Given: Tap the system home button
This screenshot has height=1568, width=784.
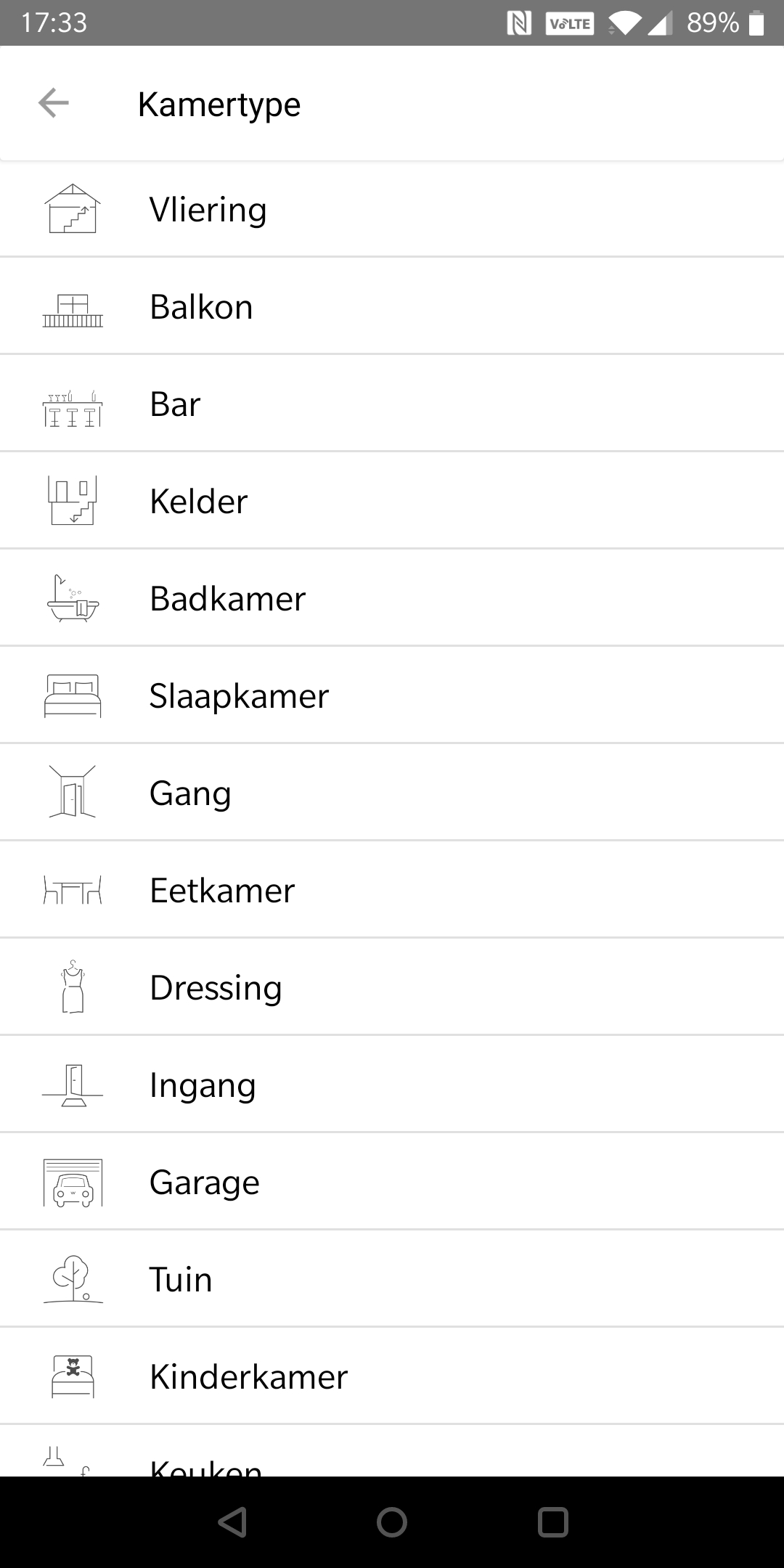Looking at the screenshot, I should point(392,1522).
